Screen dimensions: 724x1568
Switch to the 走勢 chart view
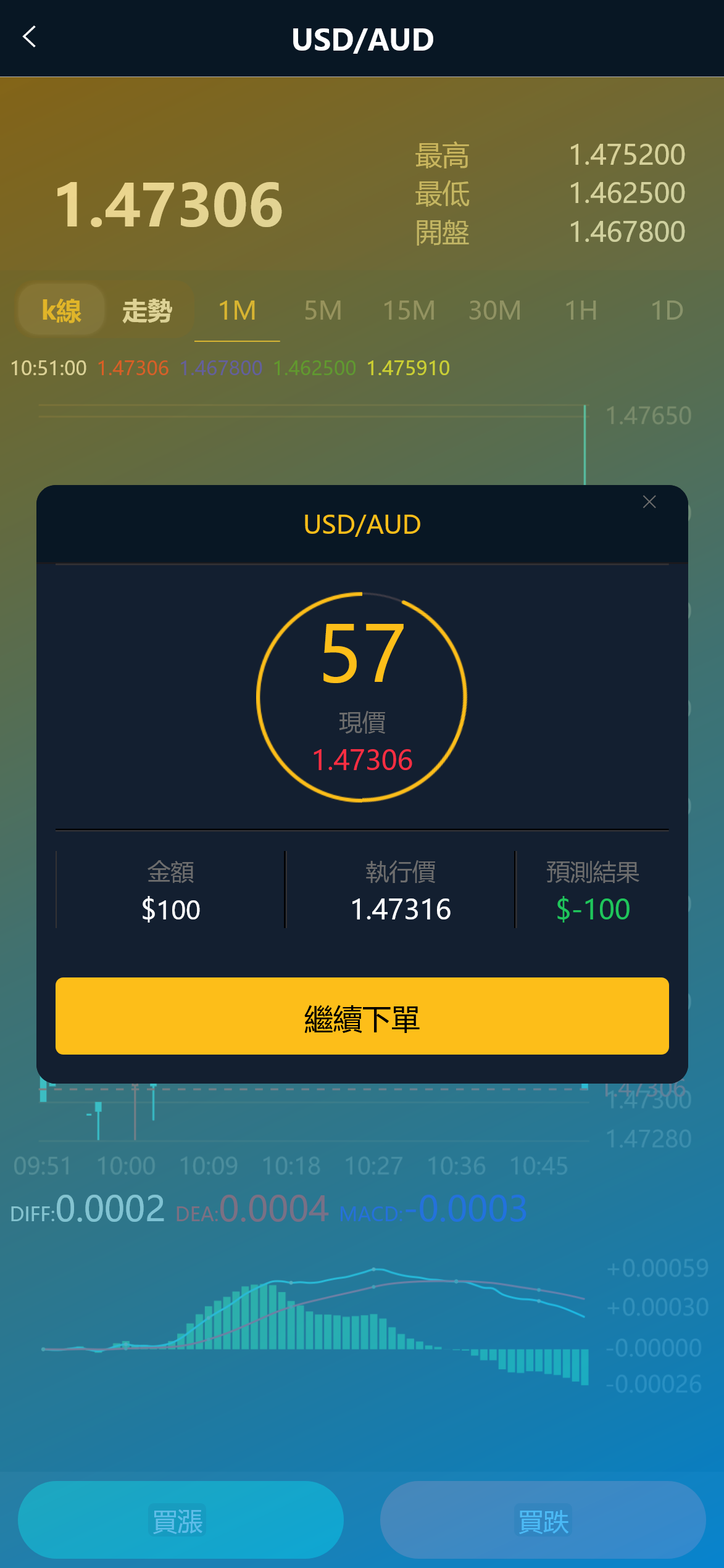point(147,310)
